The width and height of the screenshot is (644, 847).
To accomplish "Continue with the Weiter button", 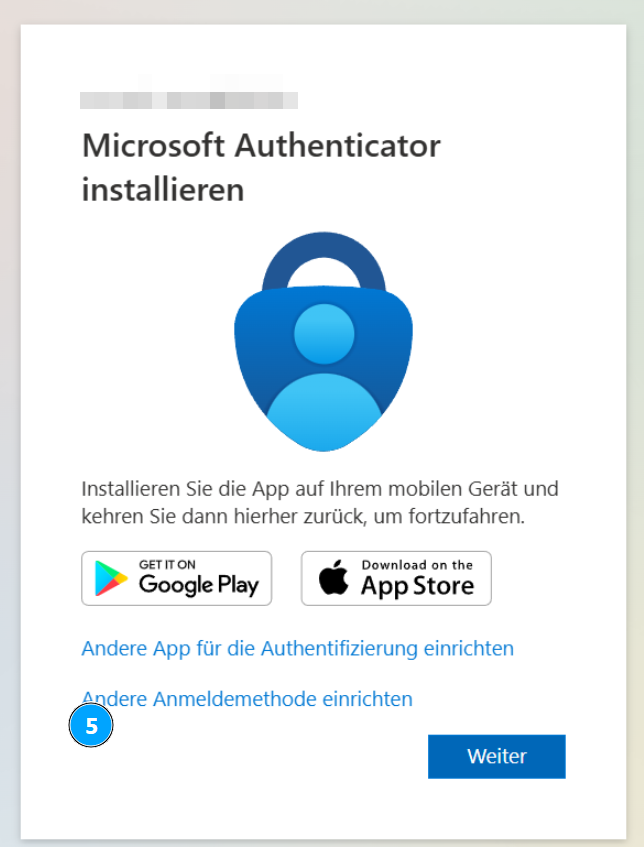I will point(496,756).
